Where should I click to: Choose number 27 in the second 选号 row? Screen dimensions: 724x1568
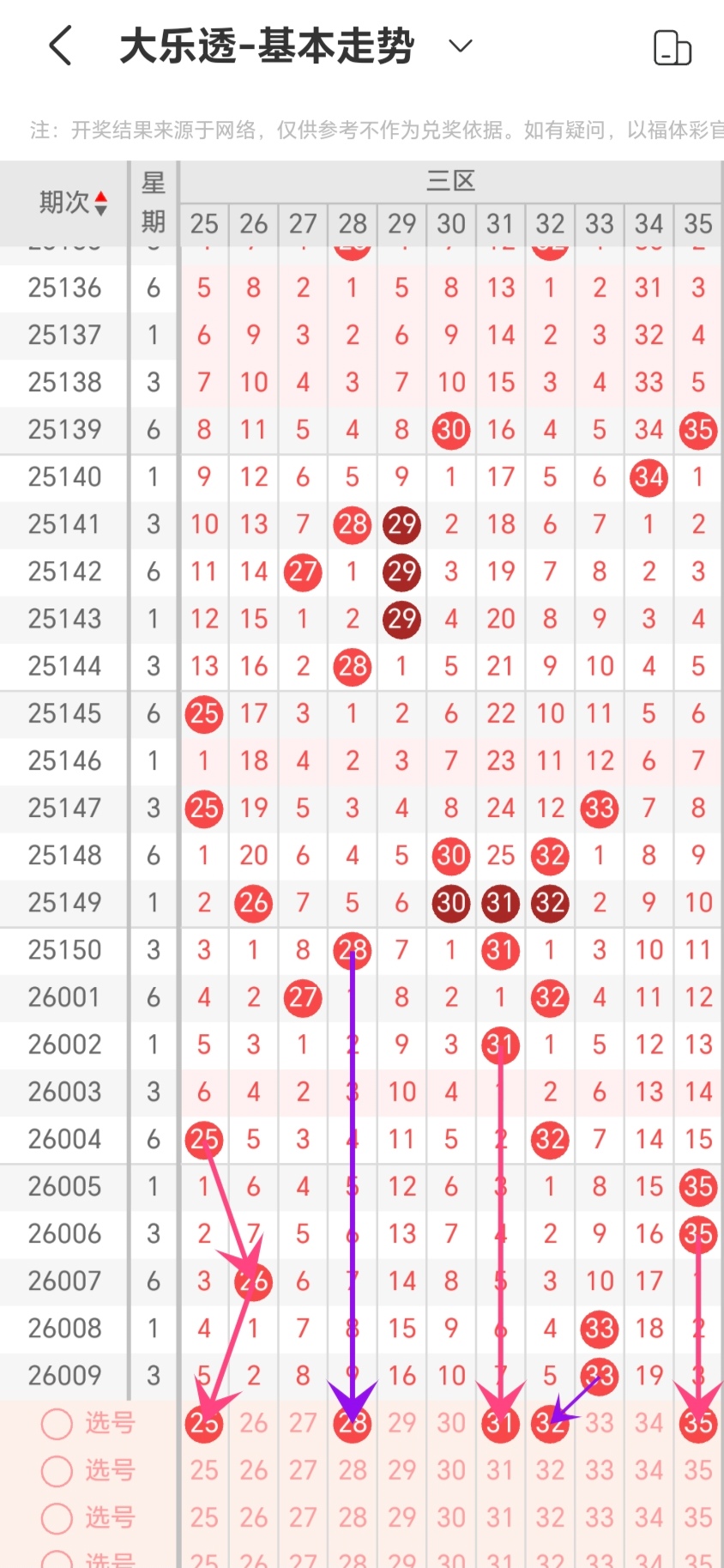point(303,1471)
